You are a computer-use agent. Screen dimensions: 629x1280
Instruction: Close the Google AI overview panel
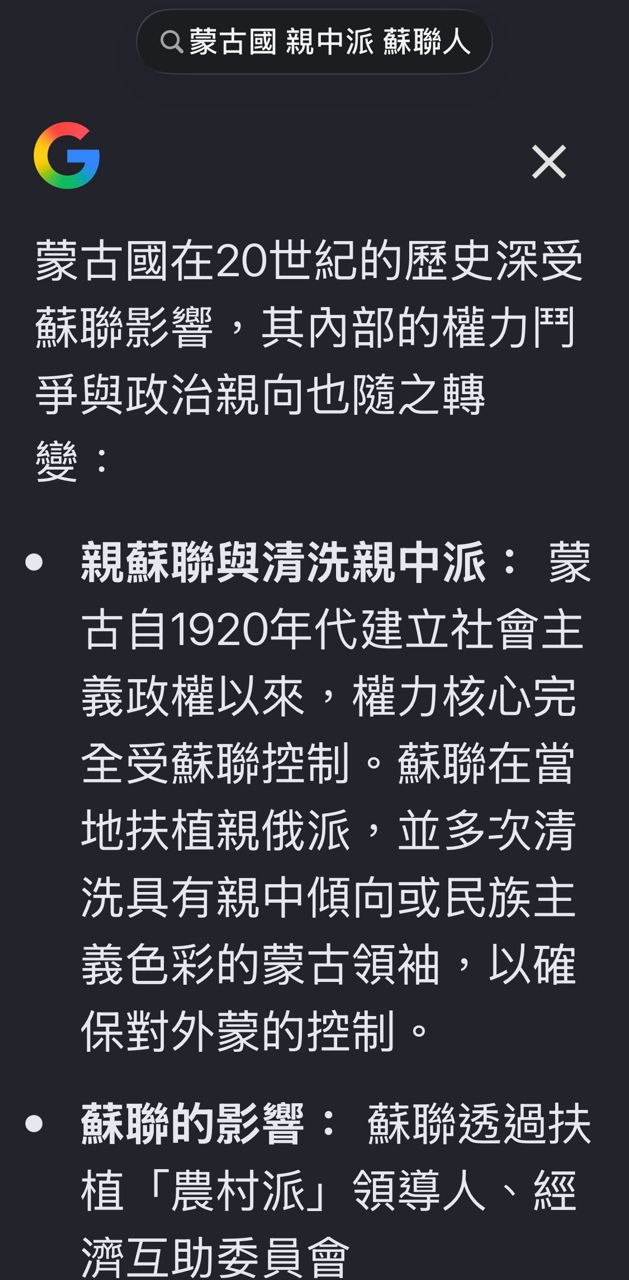[x=549, y=161]
